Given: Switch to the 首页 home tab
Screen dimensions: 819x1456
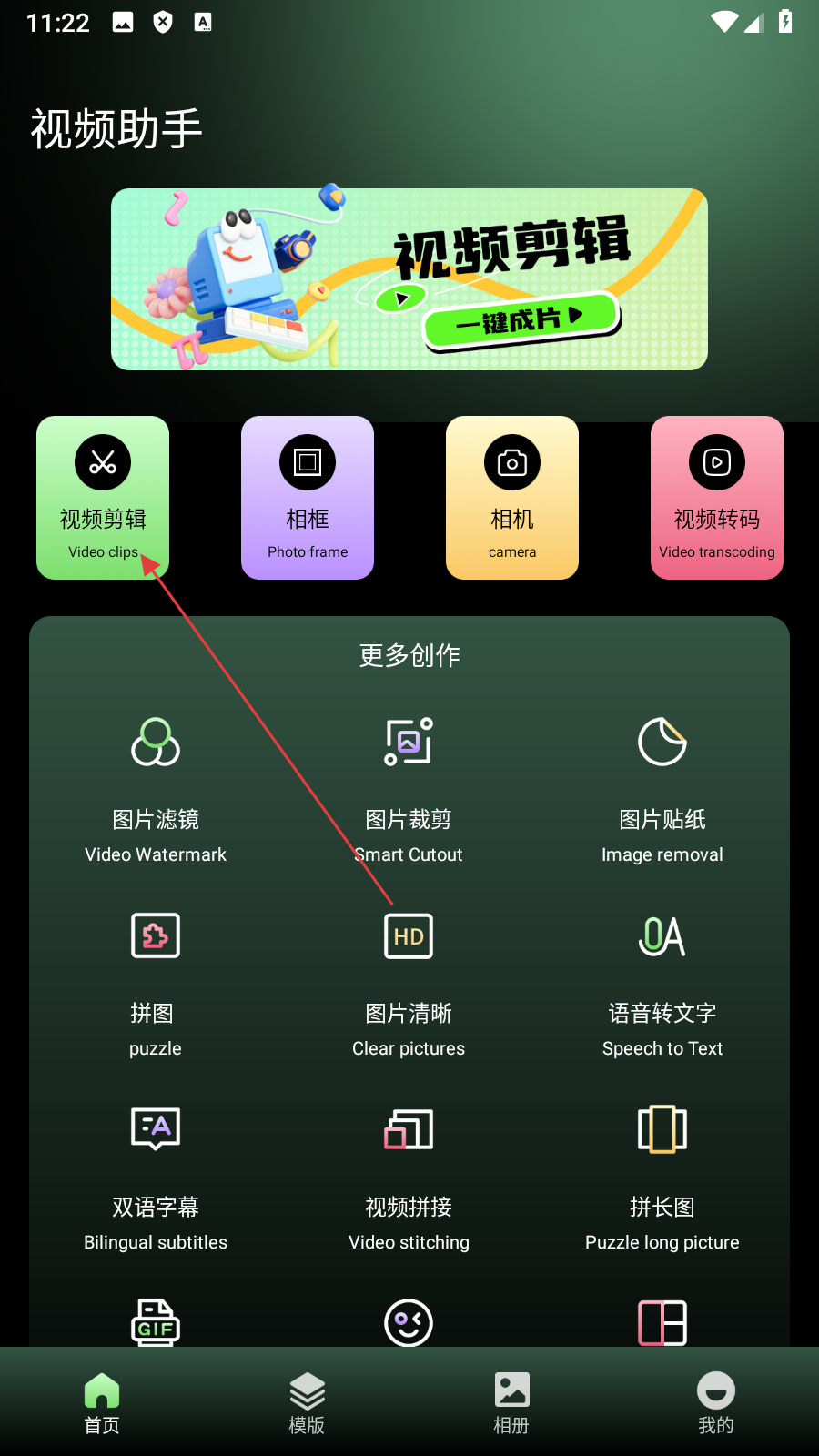Looking at the screenshot, I should point(102,1402).
